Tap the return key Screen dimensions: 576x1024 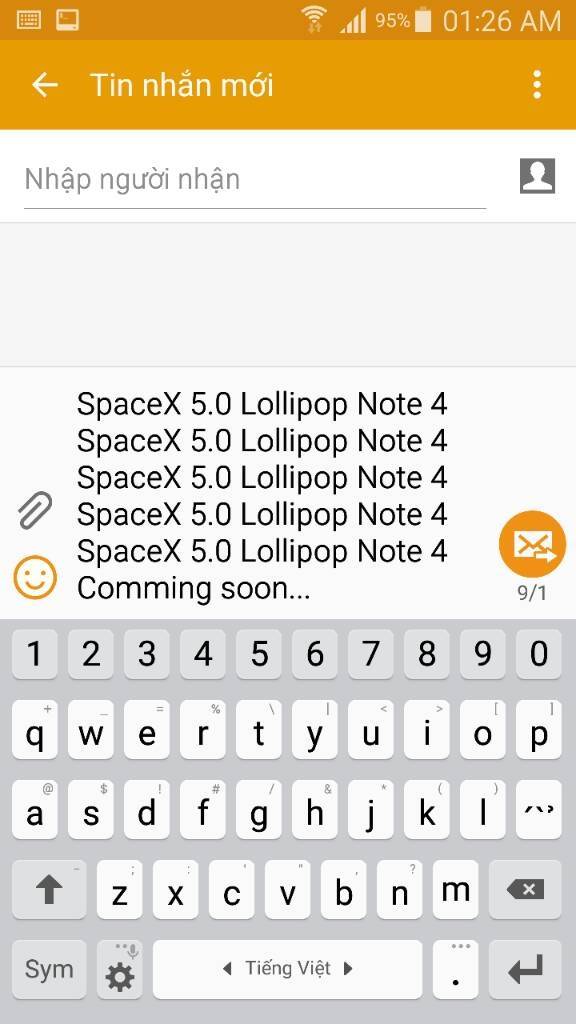524,969
